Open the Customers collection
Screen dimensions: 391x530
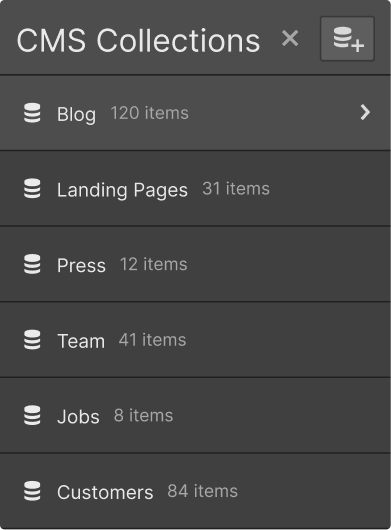[195, 491]
